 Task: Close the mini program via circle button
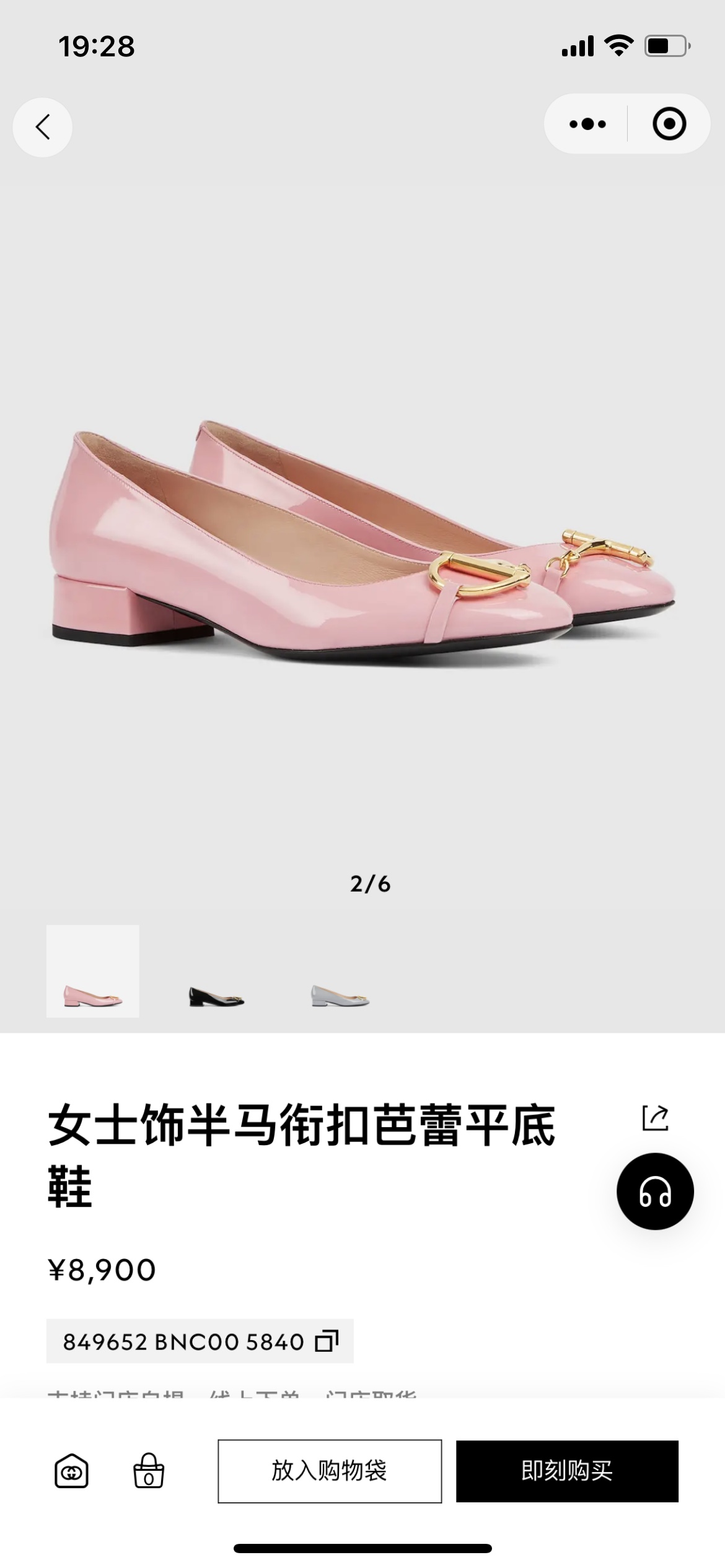point(669,124)
